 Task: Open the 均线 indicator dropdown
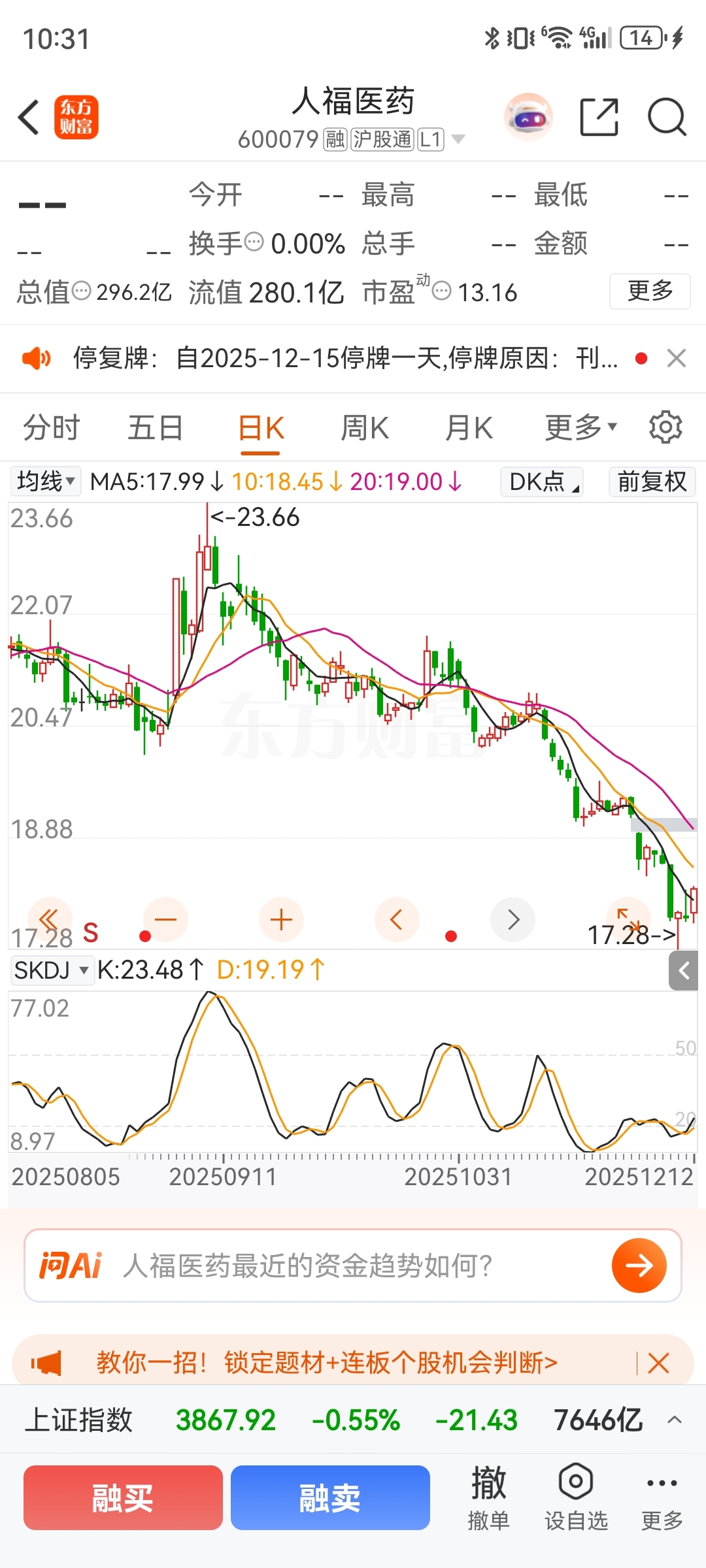click(45, 482)
